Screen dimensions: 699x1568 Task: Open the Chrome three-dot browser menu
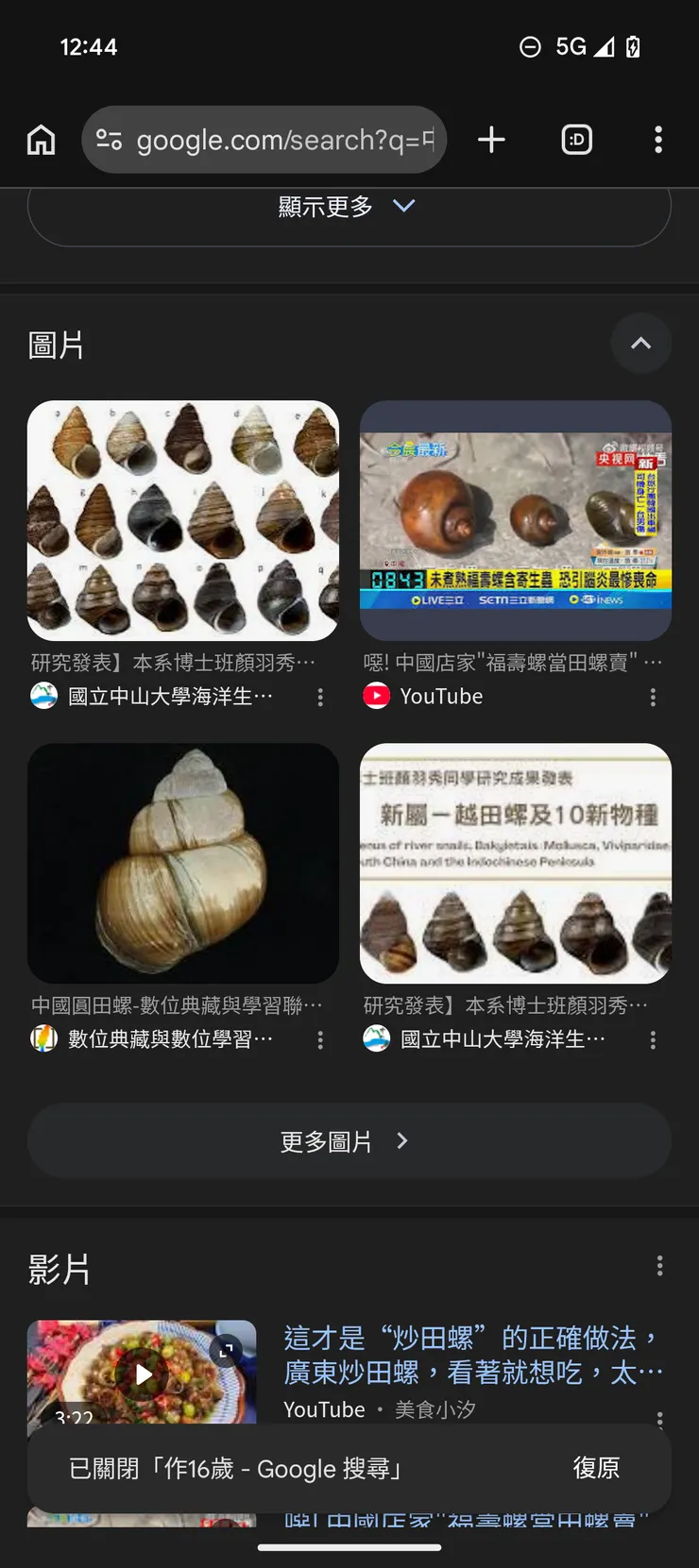[658, 140]
